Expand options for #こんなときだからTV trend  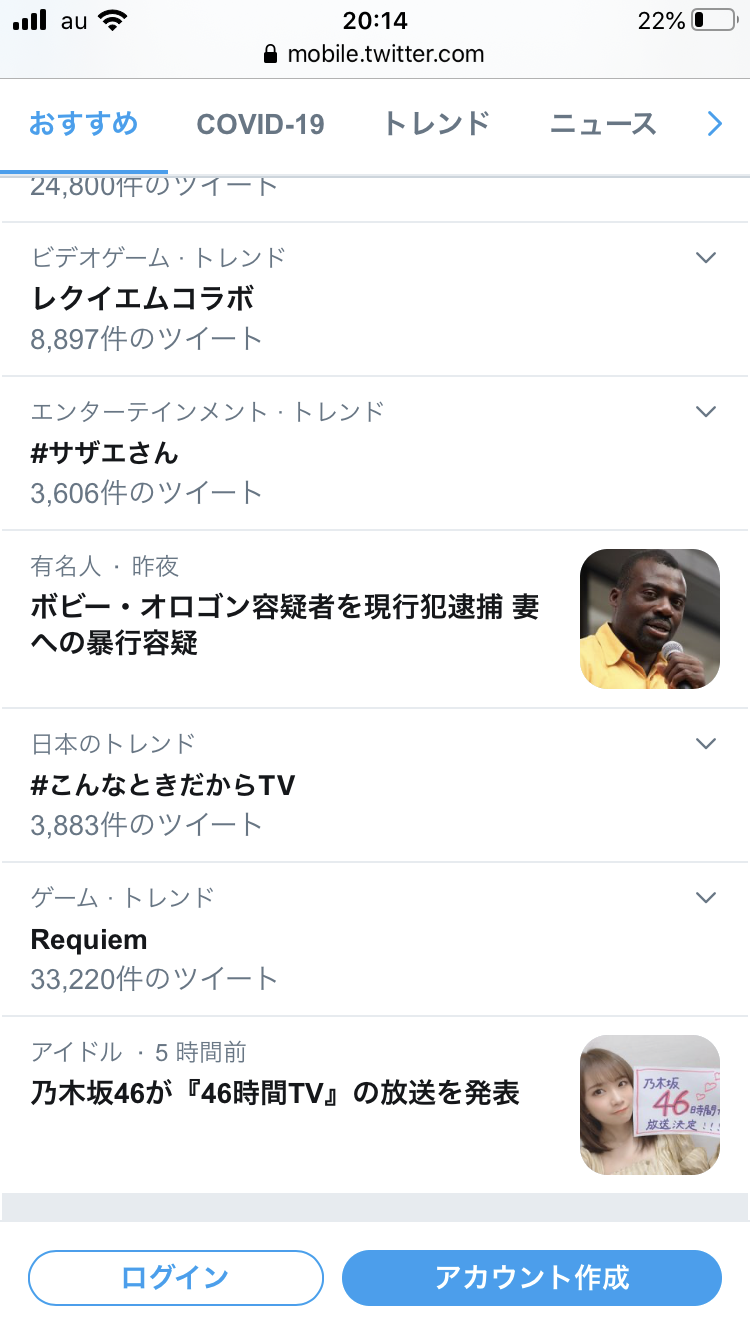click(x=706, y=744)
